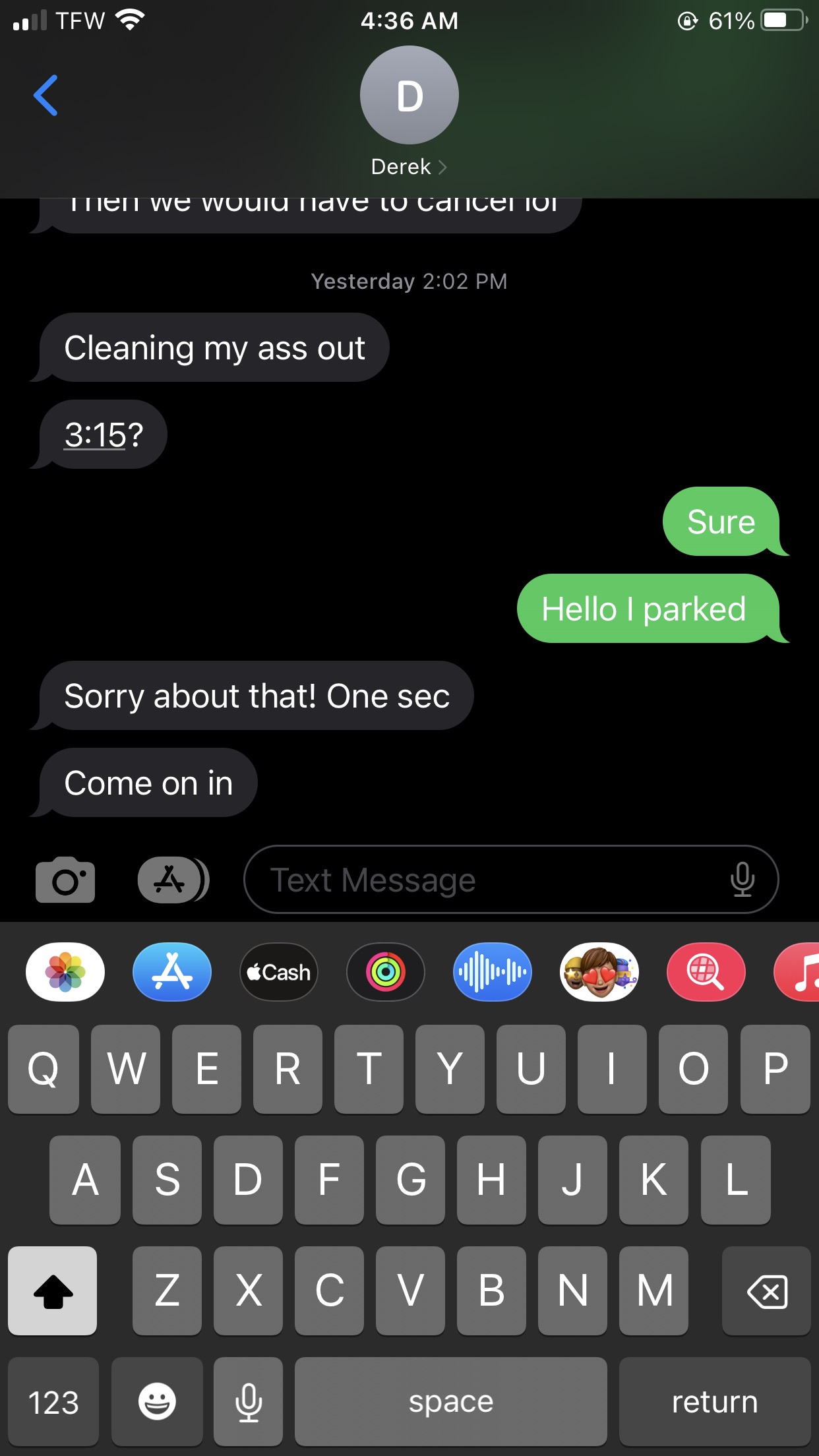The width and height of the screenshot is (819, 1456).
Task: Start keyboard dictation with the microphone key
Action: click(249, 1402)
